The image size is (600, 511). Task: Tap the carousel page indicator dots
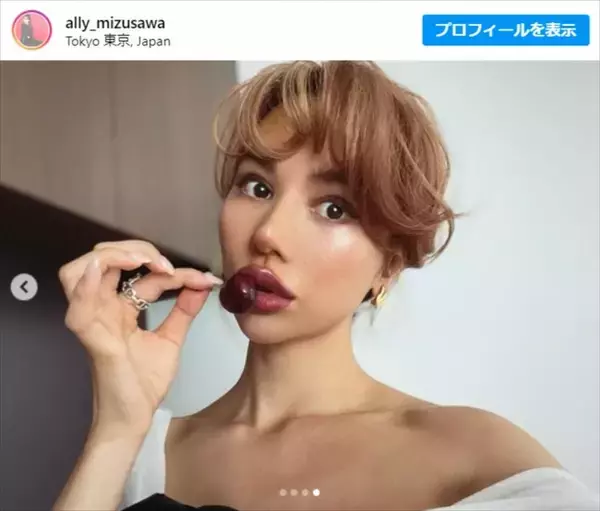(300, 492)
